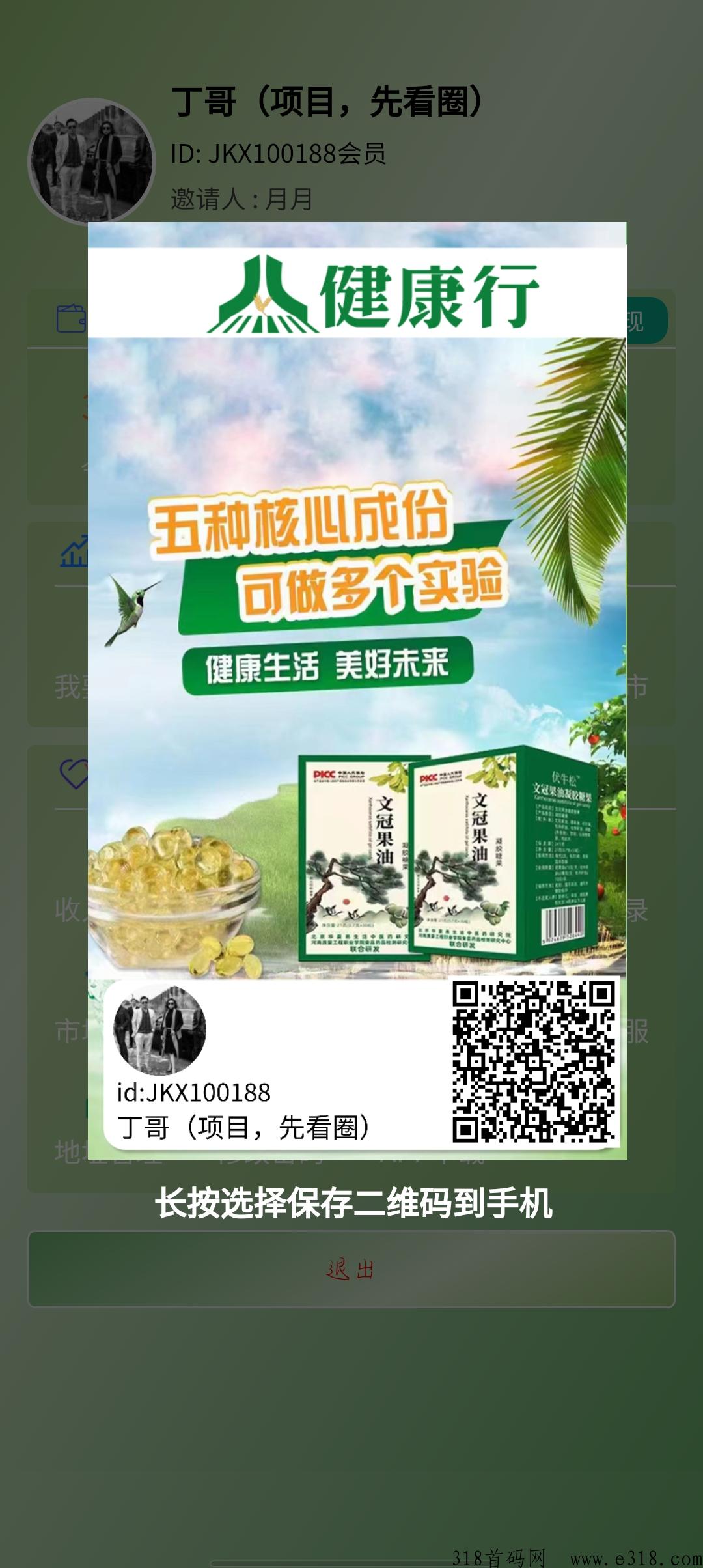Tap the 健康行 invite poster image

coord(357,691)
